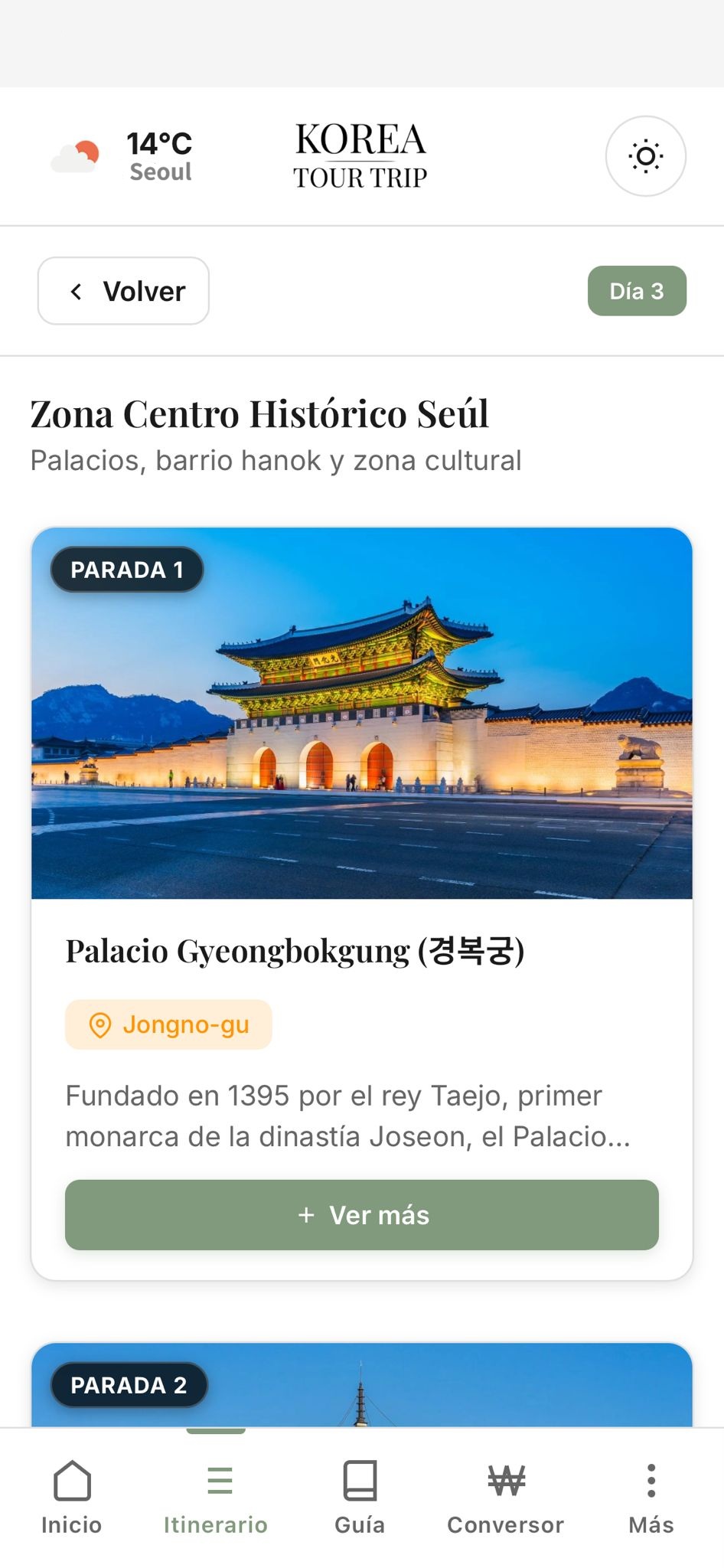Tap the KOREA TOUR TRIP logo

click(362, 155)
